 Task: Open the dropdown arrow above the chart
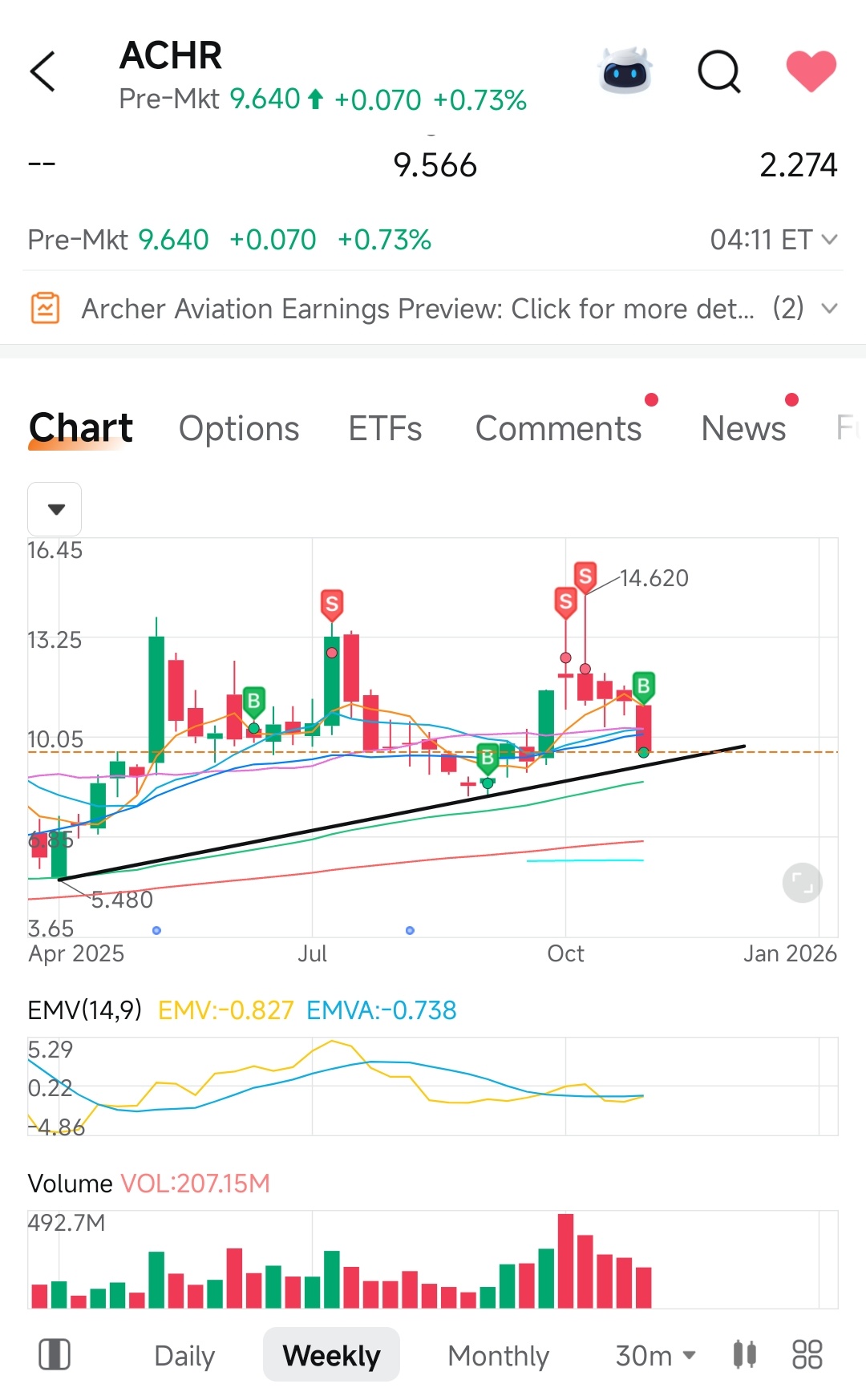tap(55, 509)
